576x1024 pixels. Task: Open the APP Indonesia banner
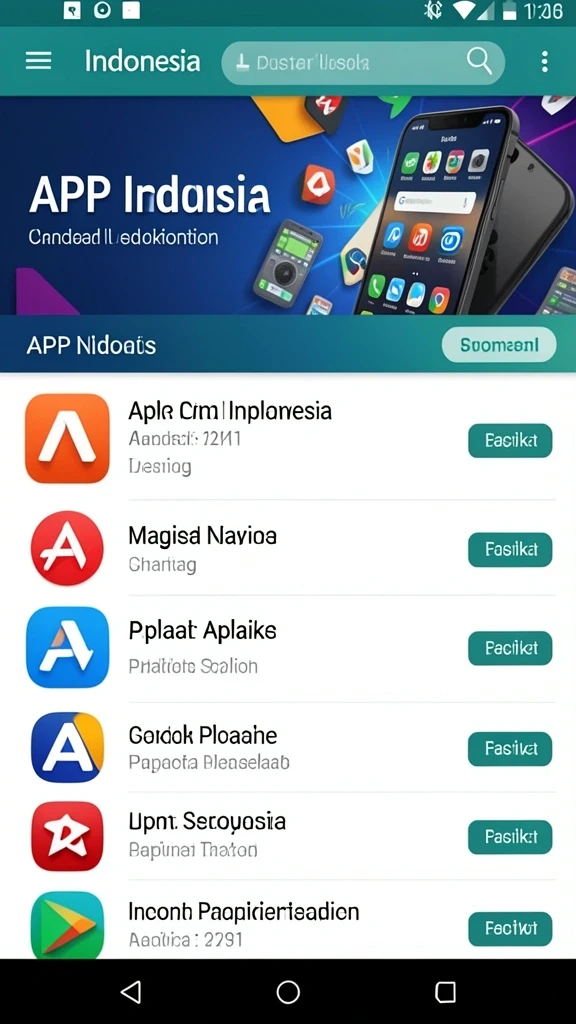288,206
